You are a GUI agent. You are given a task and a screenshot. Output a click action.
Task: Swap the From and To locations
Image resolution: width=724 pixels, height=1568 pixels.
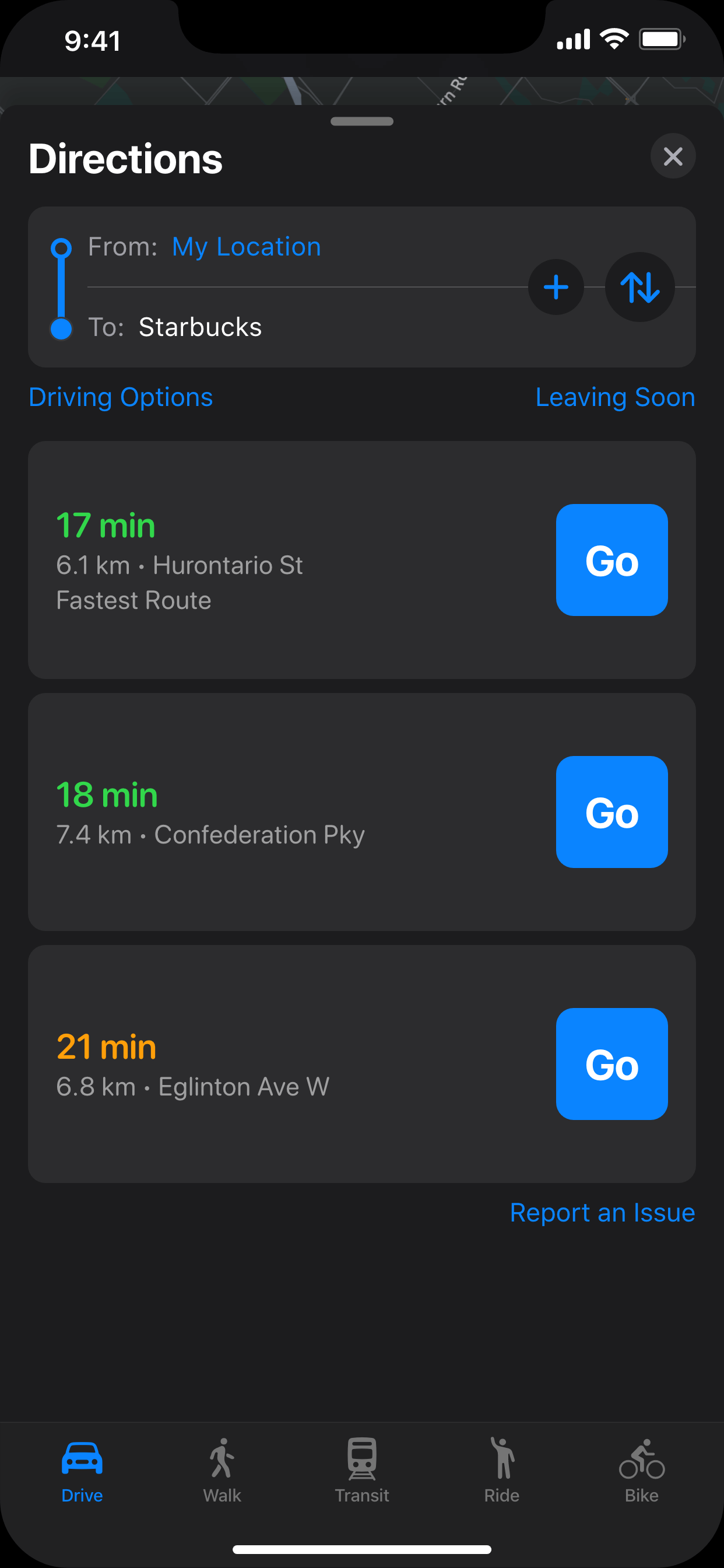point(639,288)
